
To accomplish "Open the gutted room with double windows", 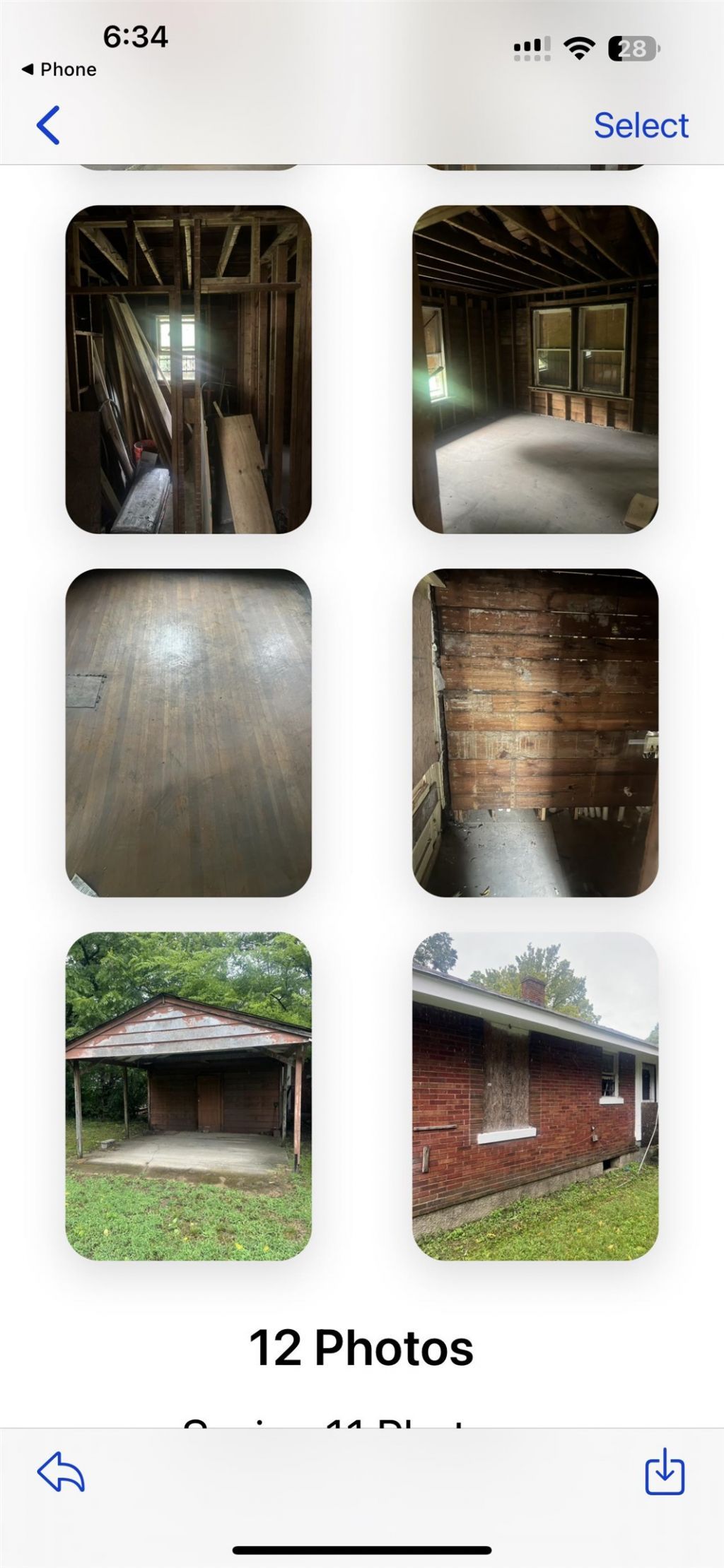I will point(535,369).
